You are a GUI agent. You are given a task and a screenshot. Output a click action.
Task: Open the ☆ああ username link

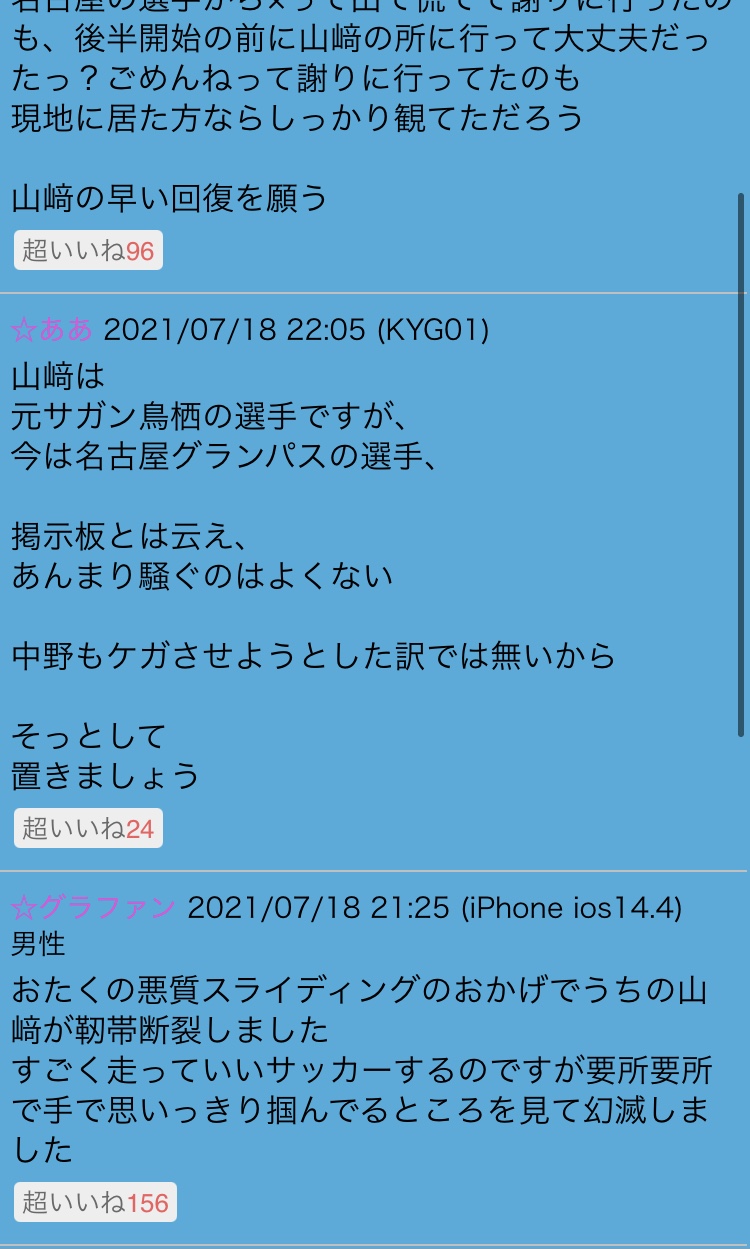(52, 329)
